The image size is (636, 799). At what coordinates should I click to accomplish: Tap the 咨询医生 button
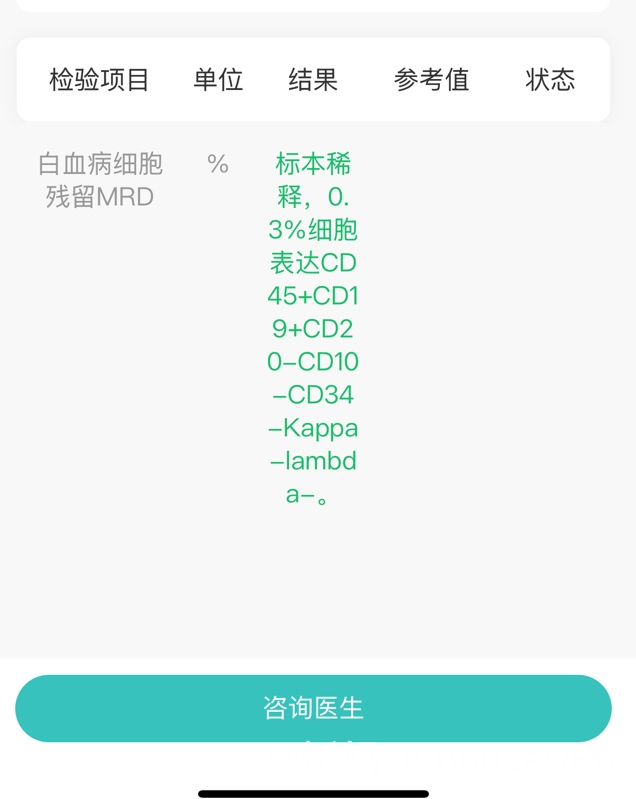[313, 708]
